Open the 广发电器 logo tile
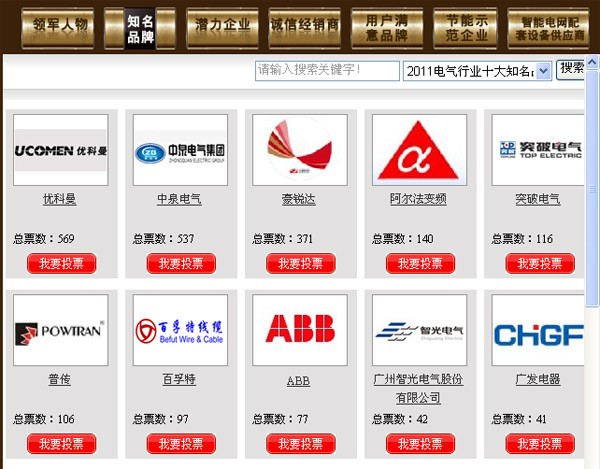The width and height of the screenshot is (600, 469). pyautogui.click(x=538, y=331)
